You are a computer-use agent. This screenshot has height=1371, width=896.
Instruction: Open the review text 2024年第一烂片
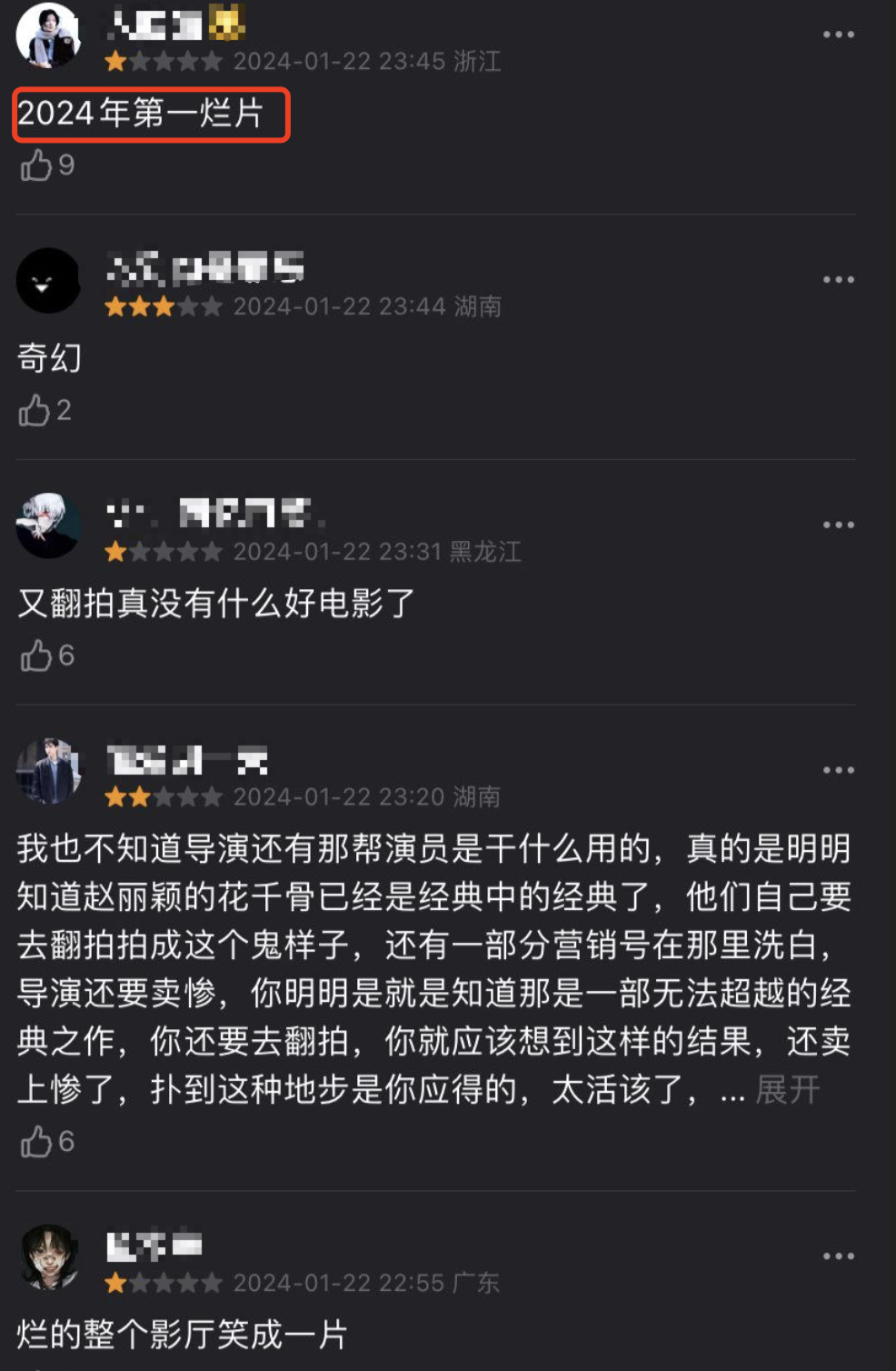click(x=150, y=115)
